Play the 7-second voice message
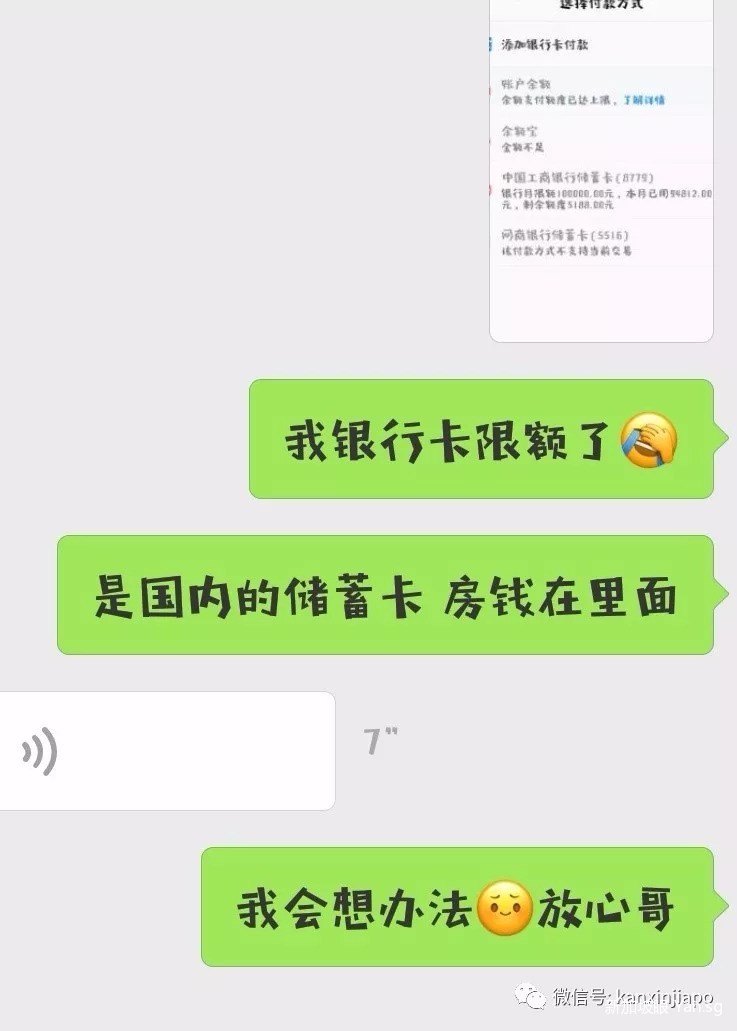The image size is (737, 1031). coord(165,751)
